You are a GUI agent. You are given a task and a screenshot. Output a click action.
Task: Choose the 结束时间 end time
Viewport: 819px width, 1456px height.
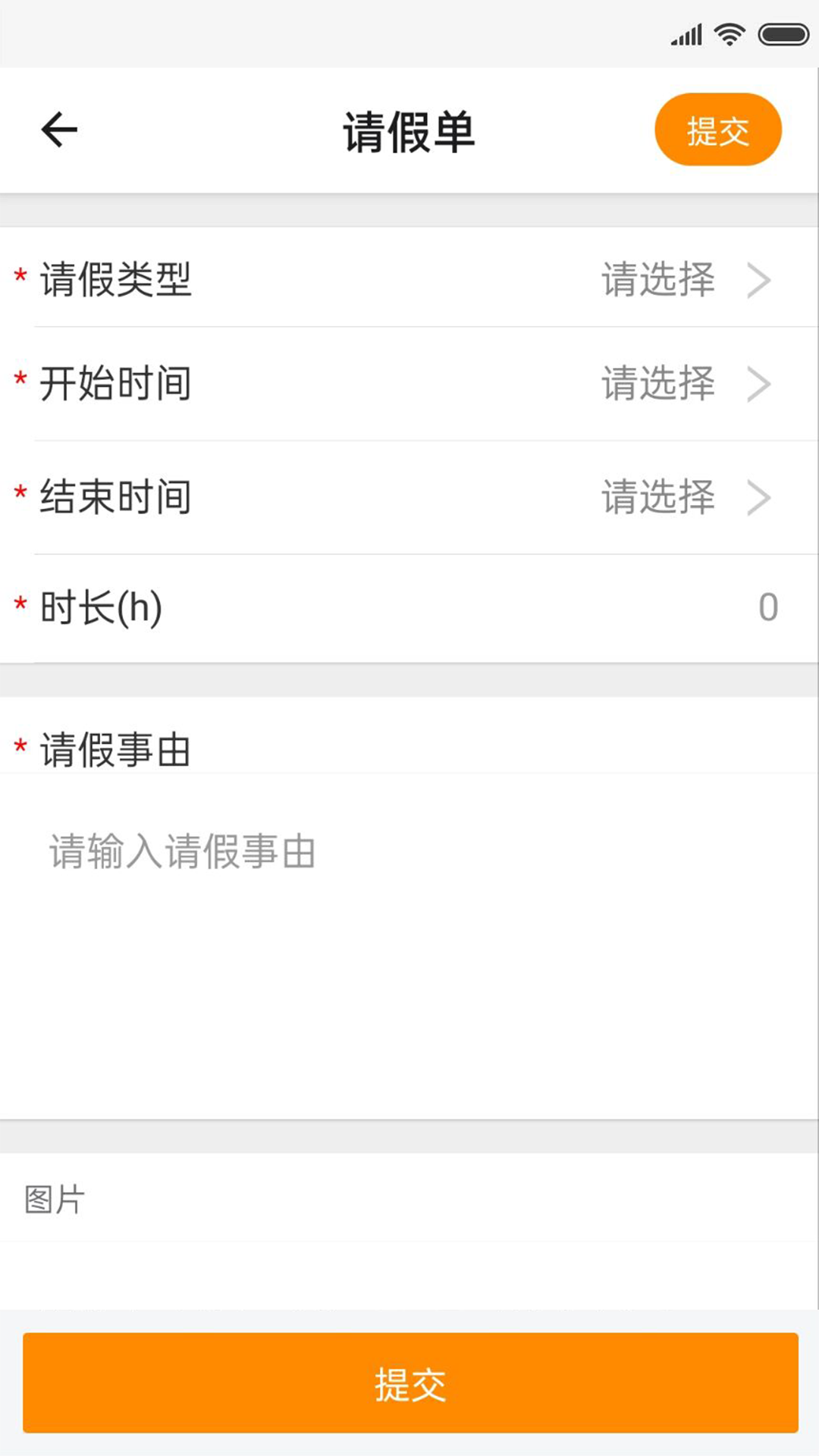[682, 497]
